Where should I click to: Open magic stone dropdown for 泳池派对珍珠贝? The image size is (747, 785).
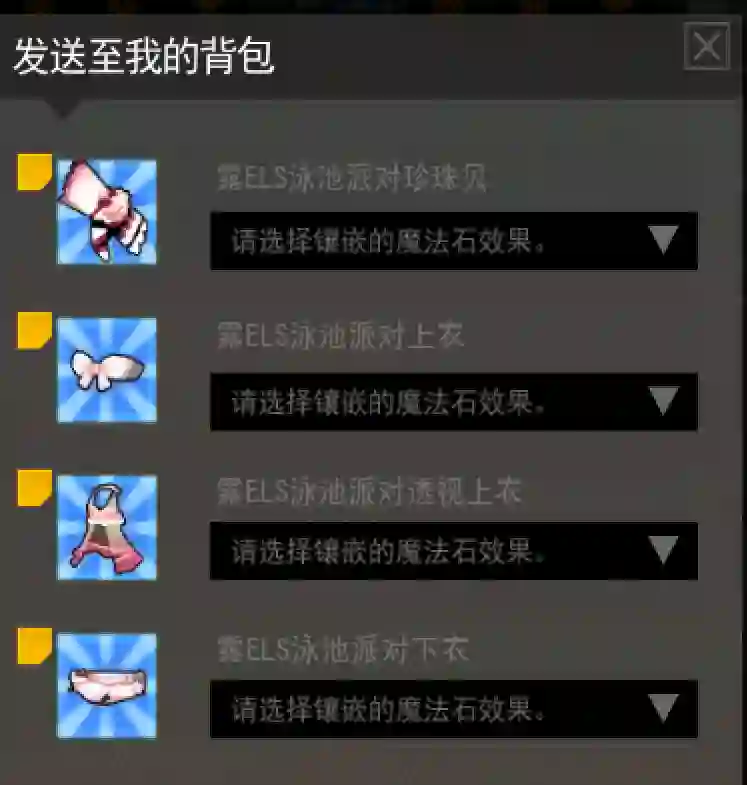(x=453, y=241)
